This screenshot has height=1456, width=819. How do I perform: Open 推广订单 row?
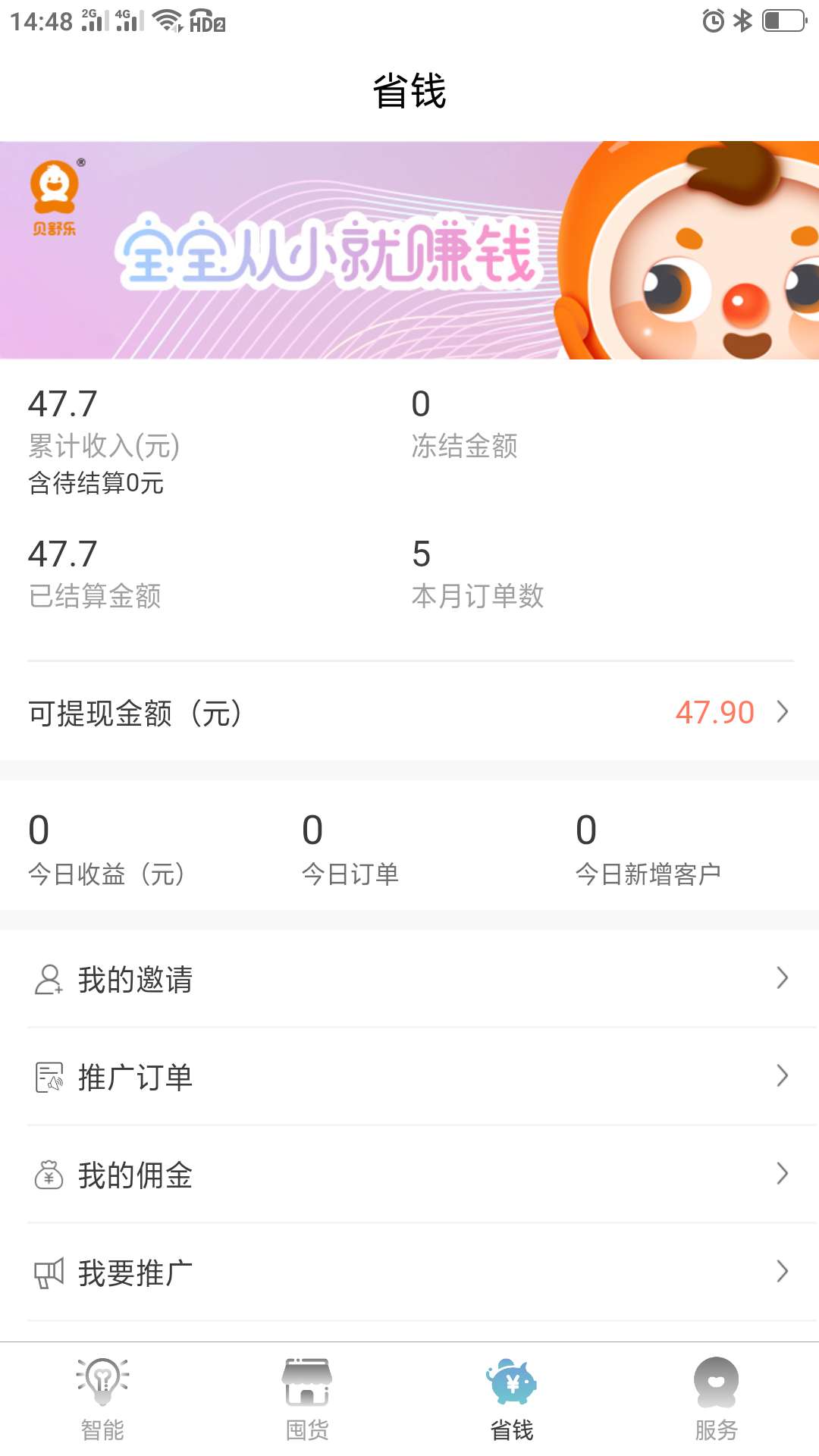[409, 1077]
